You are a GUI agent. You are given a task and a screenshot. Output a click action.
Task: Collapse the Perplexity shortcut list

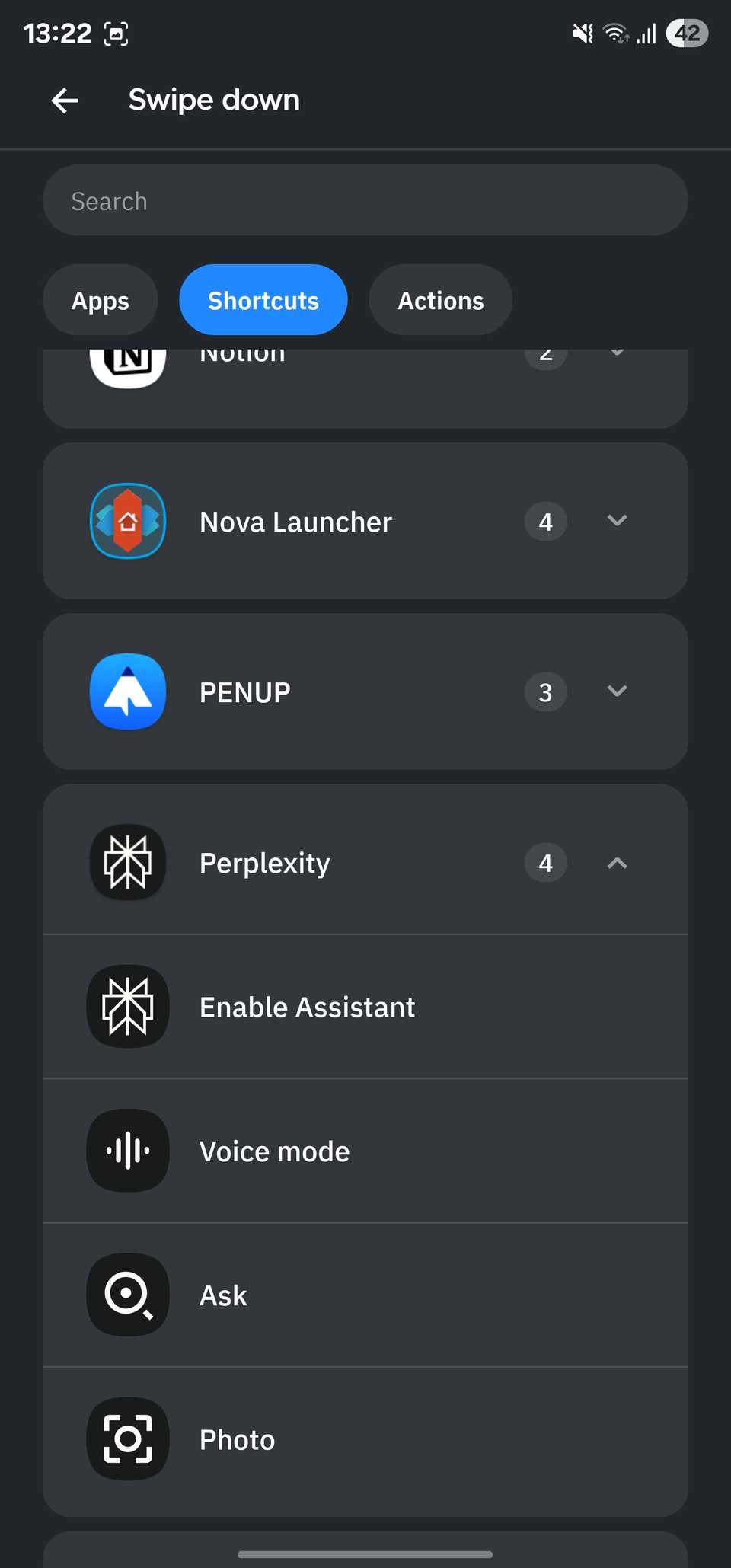click(618, 863)
